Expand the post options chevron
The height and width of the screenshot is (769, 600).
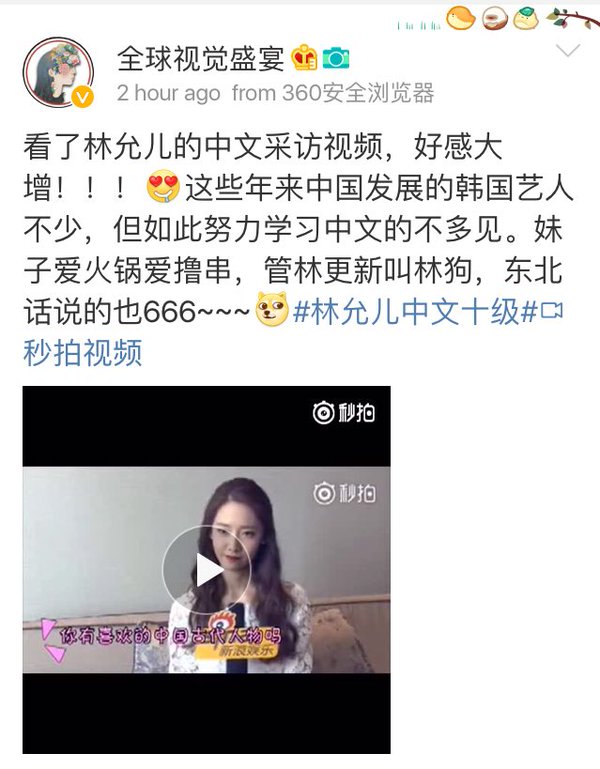pyautogui.click(x=567, y=50)
